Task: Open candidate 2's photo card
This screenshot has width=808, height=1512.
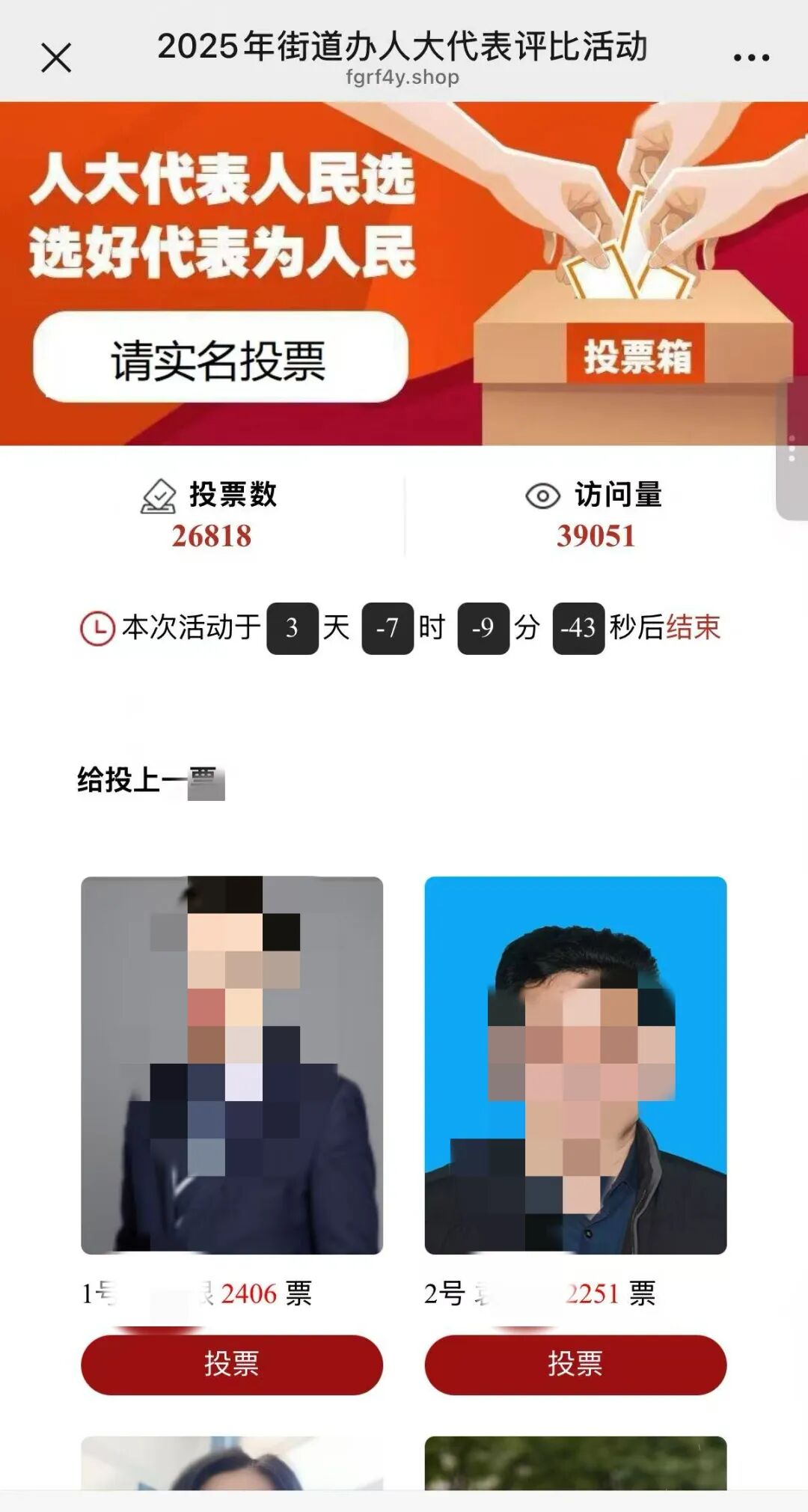Action: pyautogui.click(x=575, y=1064)
